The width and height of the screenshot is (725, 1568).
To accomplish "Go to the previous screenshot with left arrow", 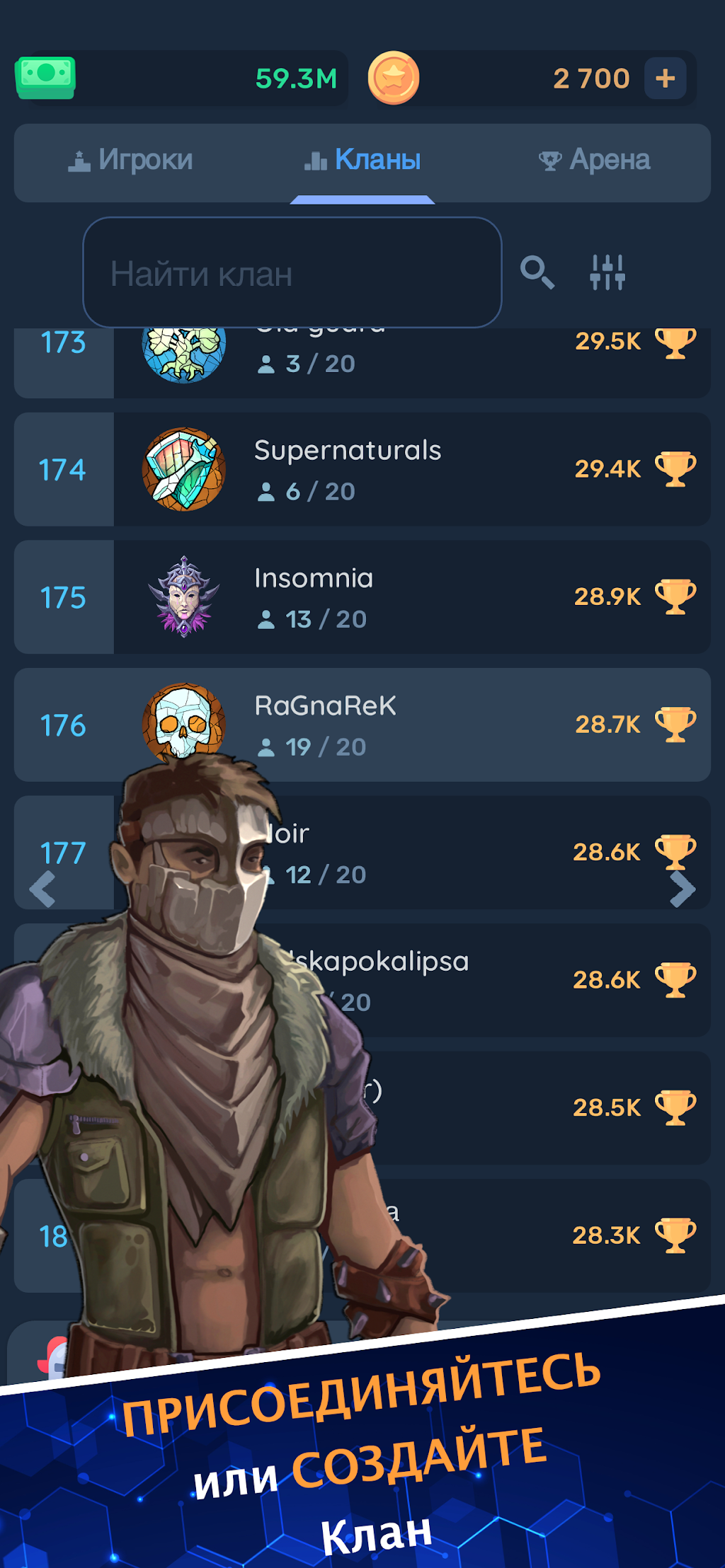I will (42, 889).
